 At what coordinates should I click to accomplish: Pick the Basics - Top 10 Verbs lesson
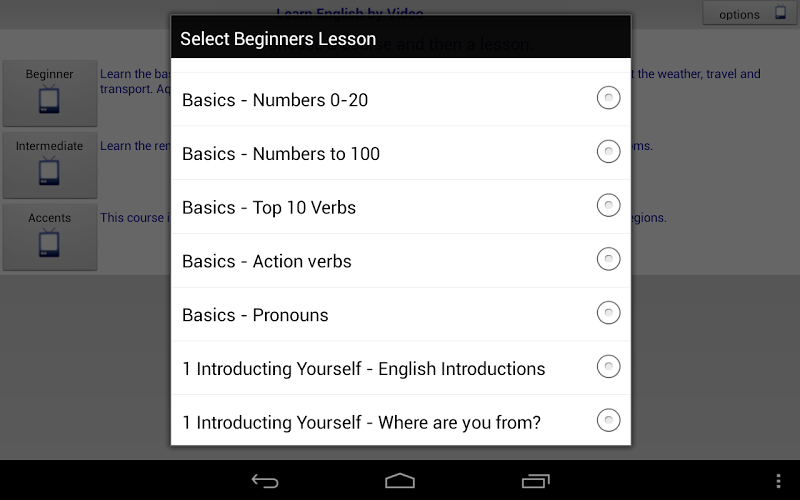tap(400, 208)
